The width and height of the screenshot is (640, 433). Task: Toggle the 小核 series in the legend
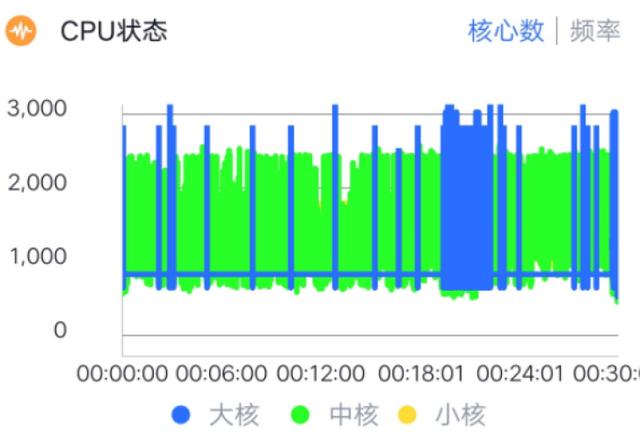click(442, 415)
